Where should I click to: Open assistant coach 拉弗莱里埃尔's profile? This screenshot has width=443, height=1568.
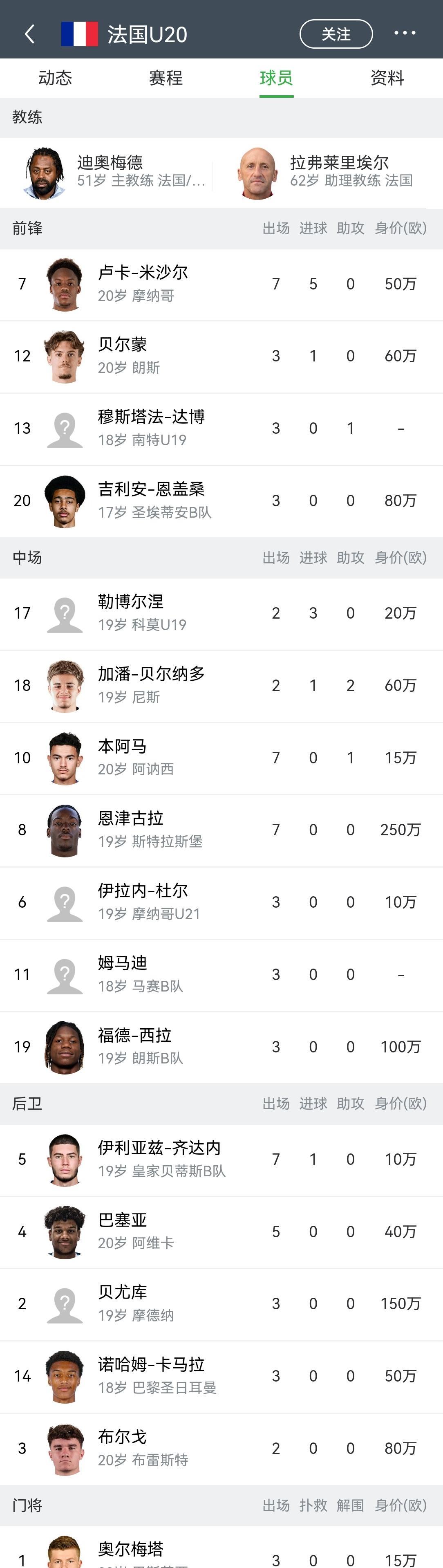pos(335,172)
